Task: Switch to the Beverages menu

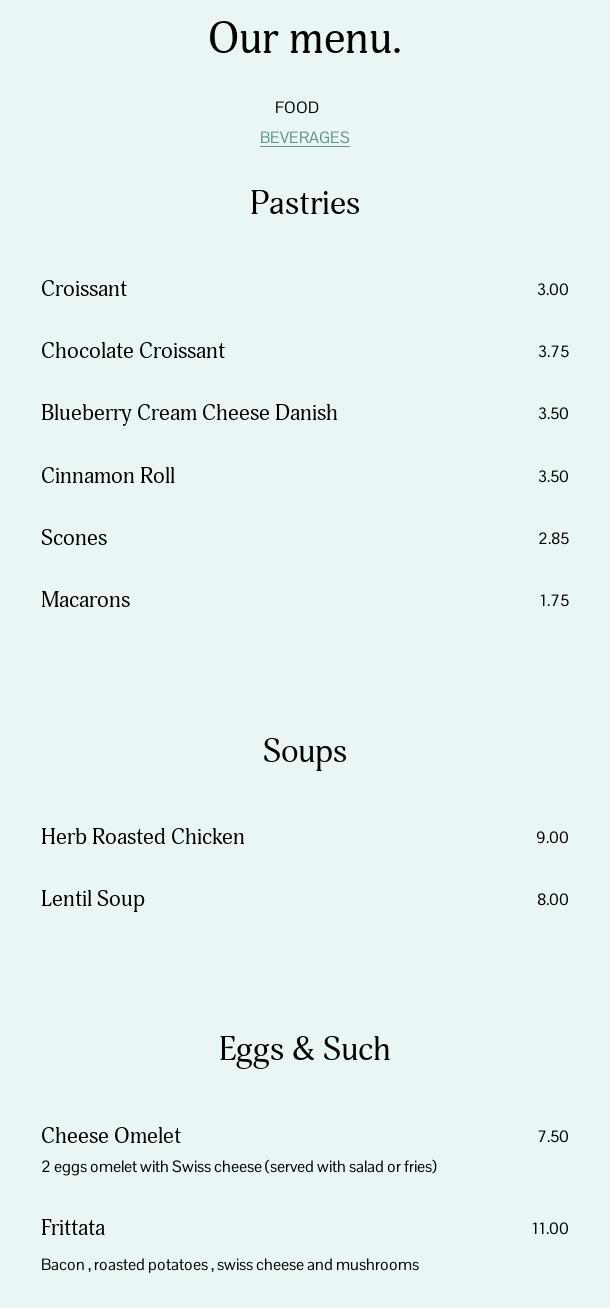Action: [x=304, y=138]
